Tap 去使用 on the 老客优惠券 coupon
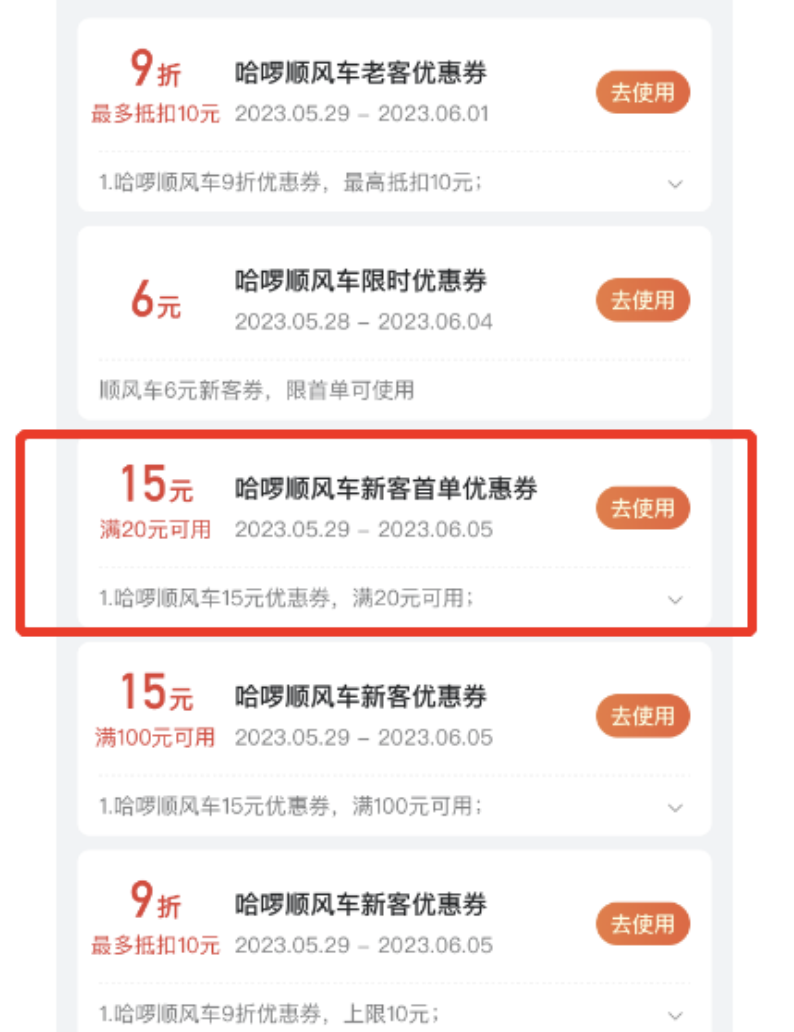794x1032 pixels. tap(643, 93)
